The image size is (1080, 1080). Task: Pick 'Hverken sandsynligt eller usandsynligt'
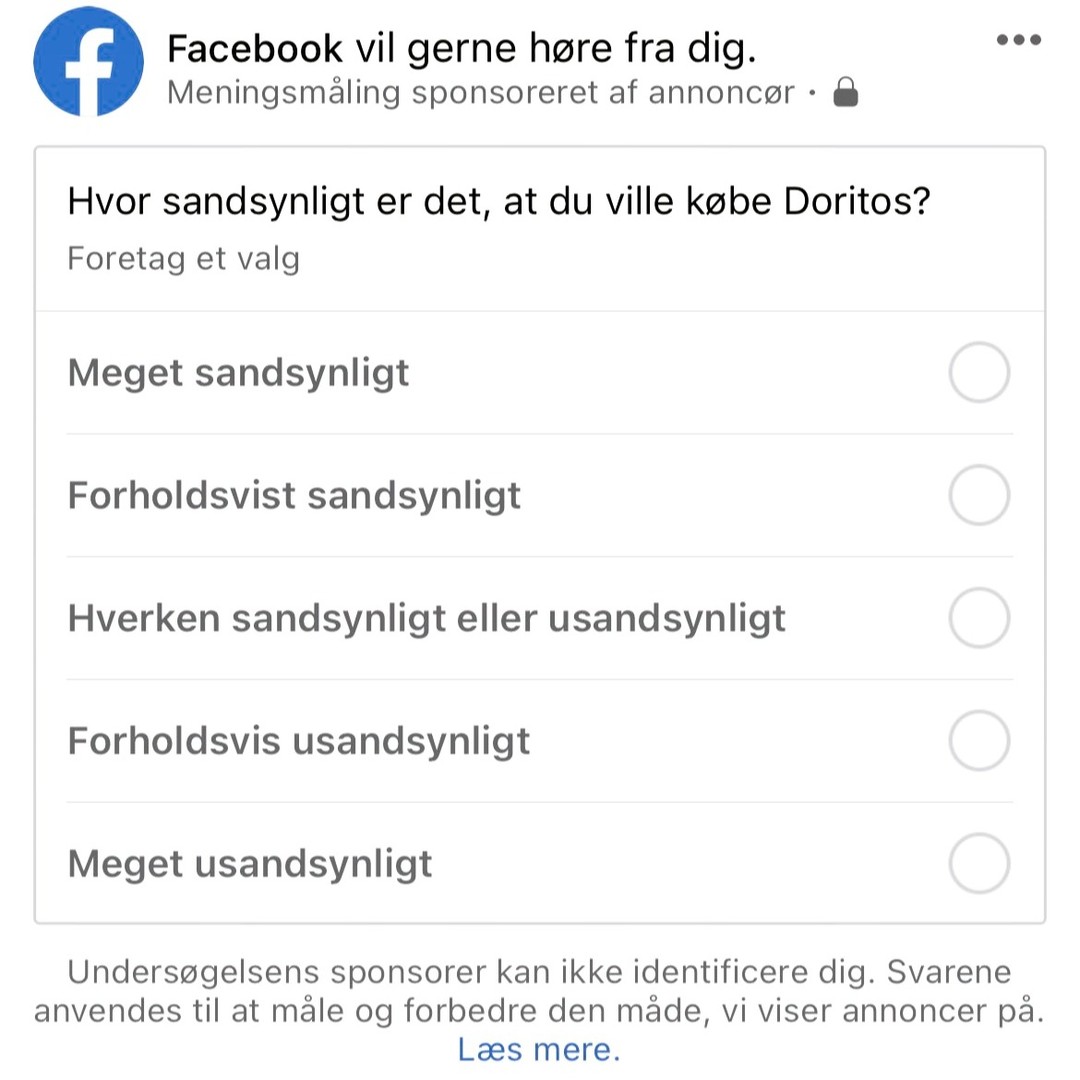click(x=978, y=619)
